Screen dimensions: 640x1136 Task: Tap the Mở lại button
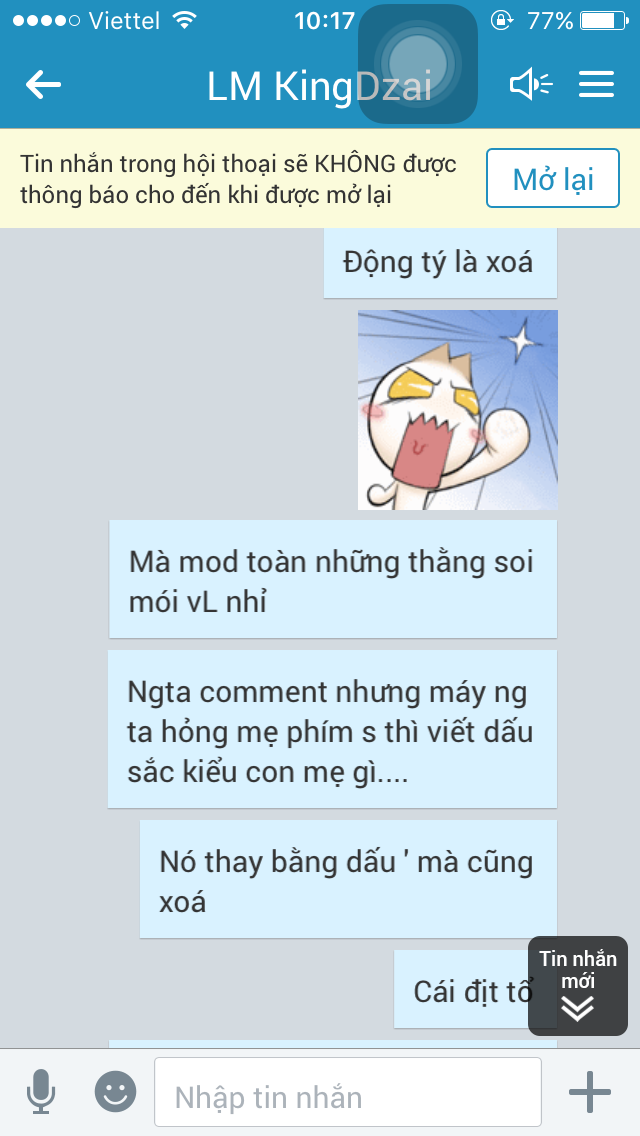tap(553, 179)
